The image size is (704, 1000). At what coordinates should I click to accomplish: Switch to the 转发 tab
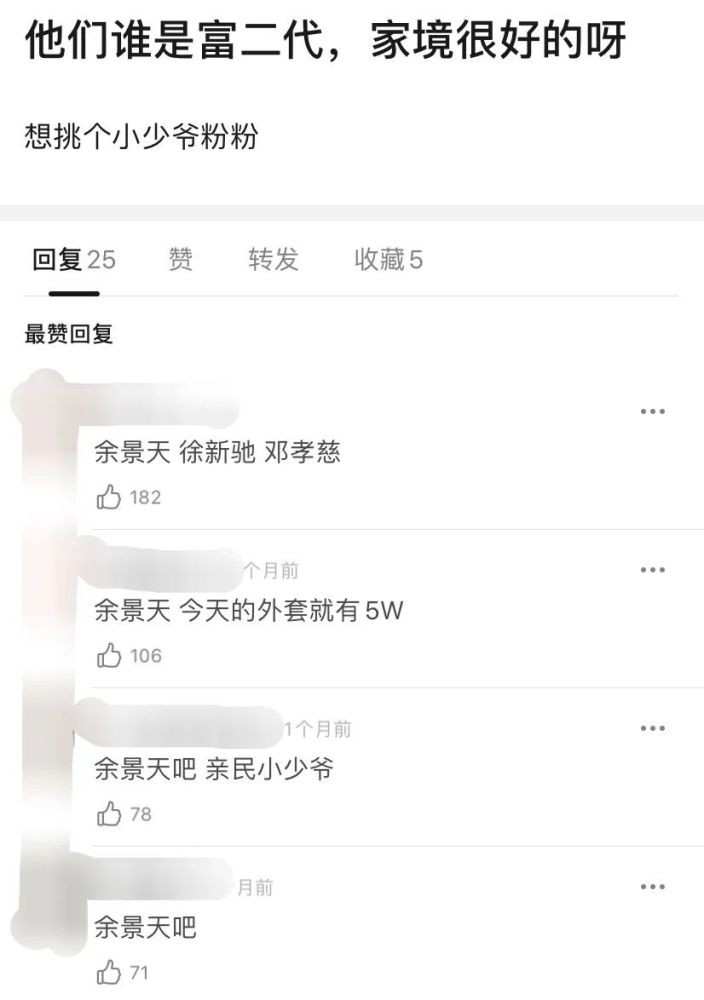coord(273,261)
